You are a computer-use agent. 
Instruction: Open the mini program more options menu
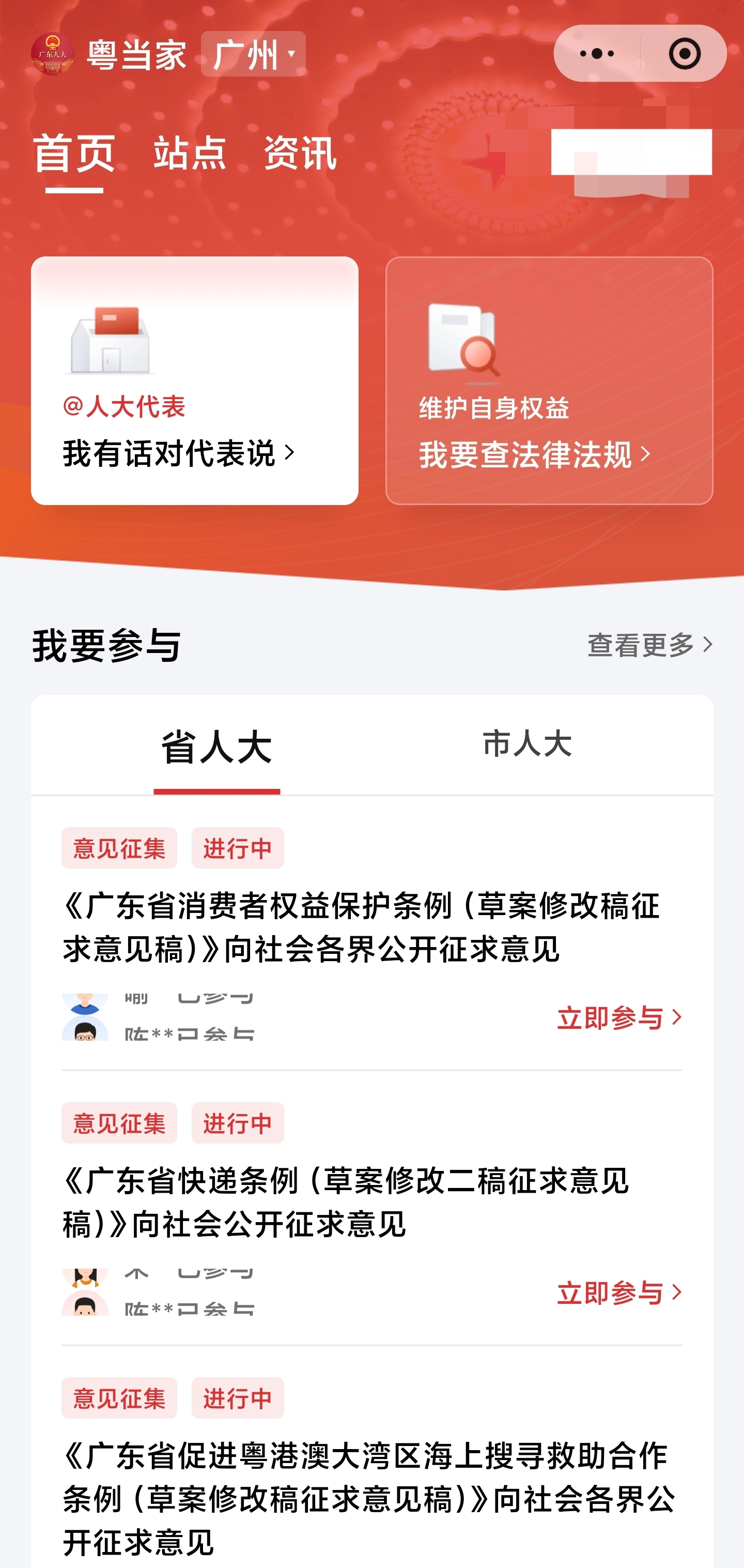coord(597,54)
